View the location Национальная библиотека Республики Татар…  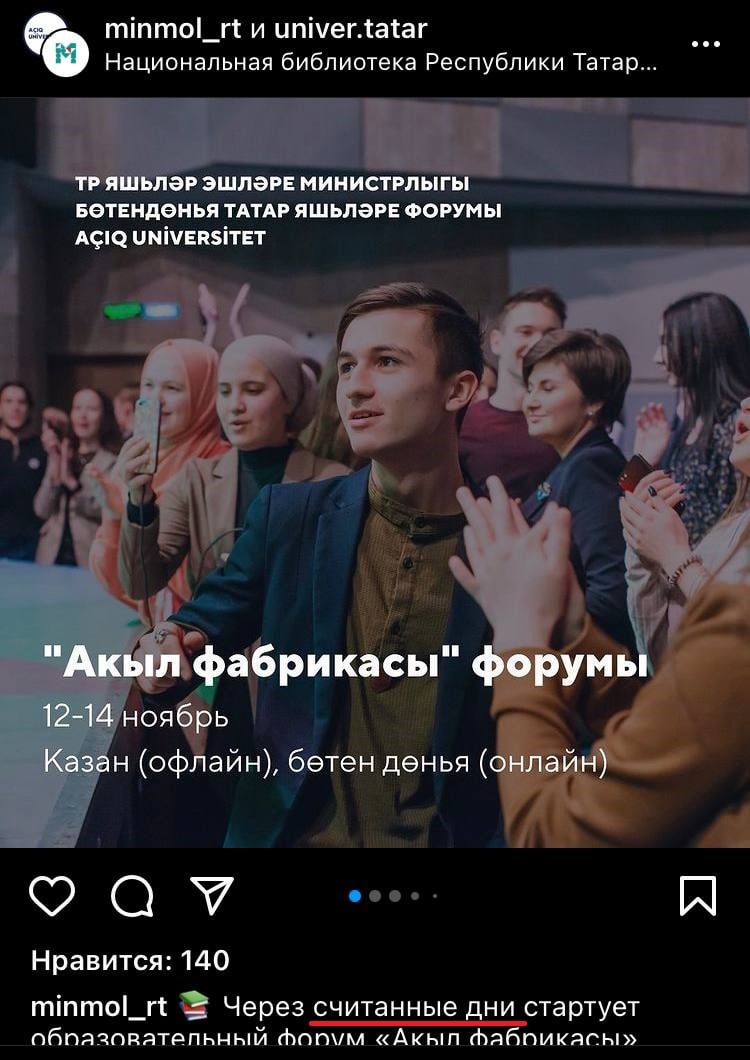(381, 62)
